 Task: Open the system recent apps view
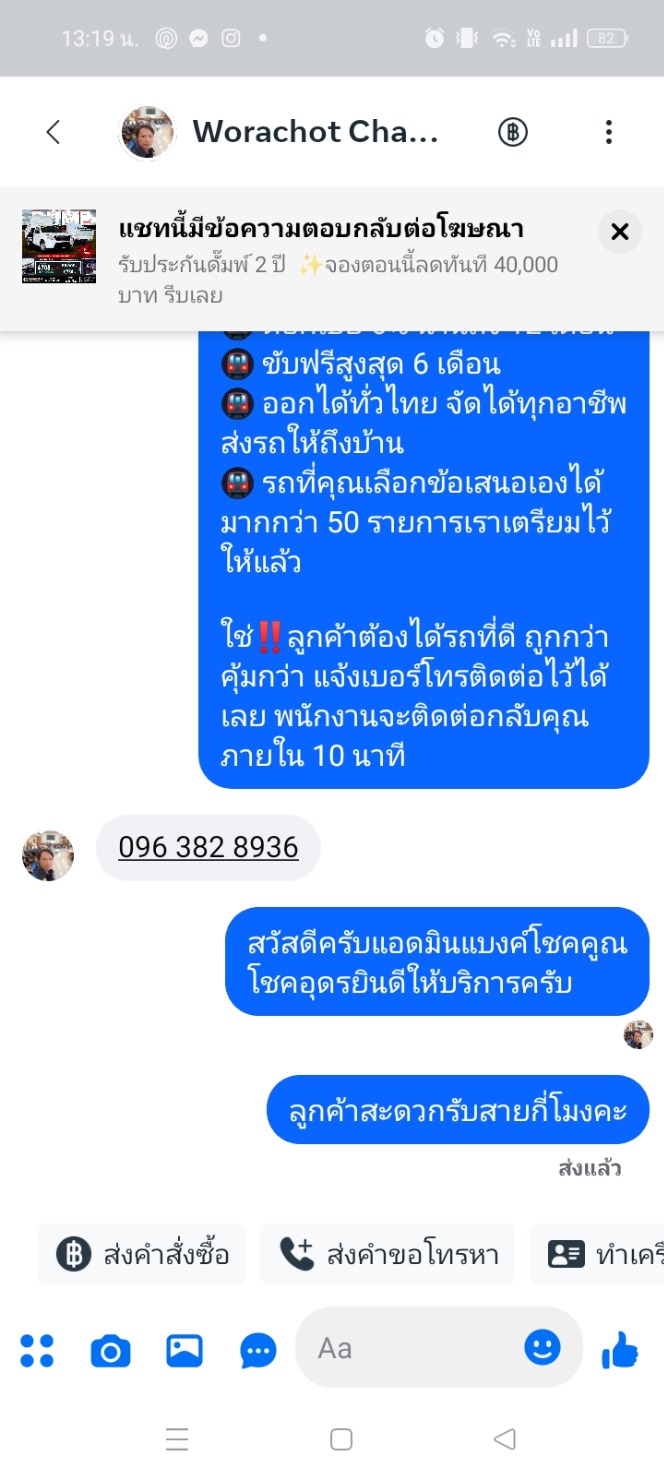click(x=177, y=1439)
